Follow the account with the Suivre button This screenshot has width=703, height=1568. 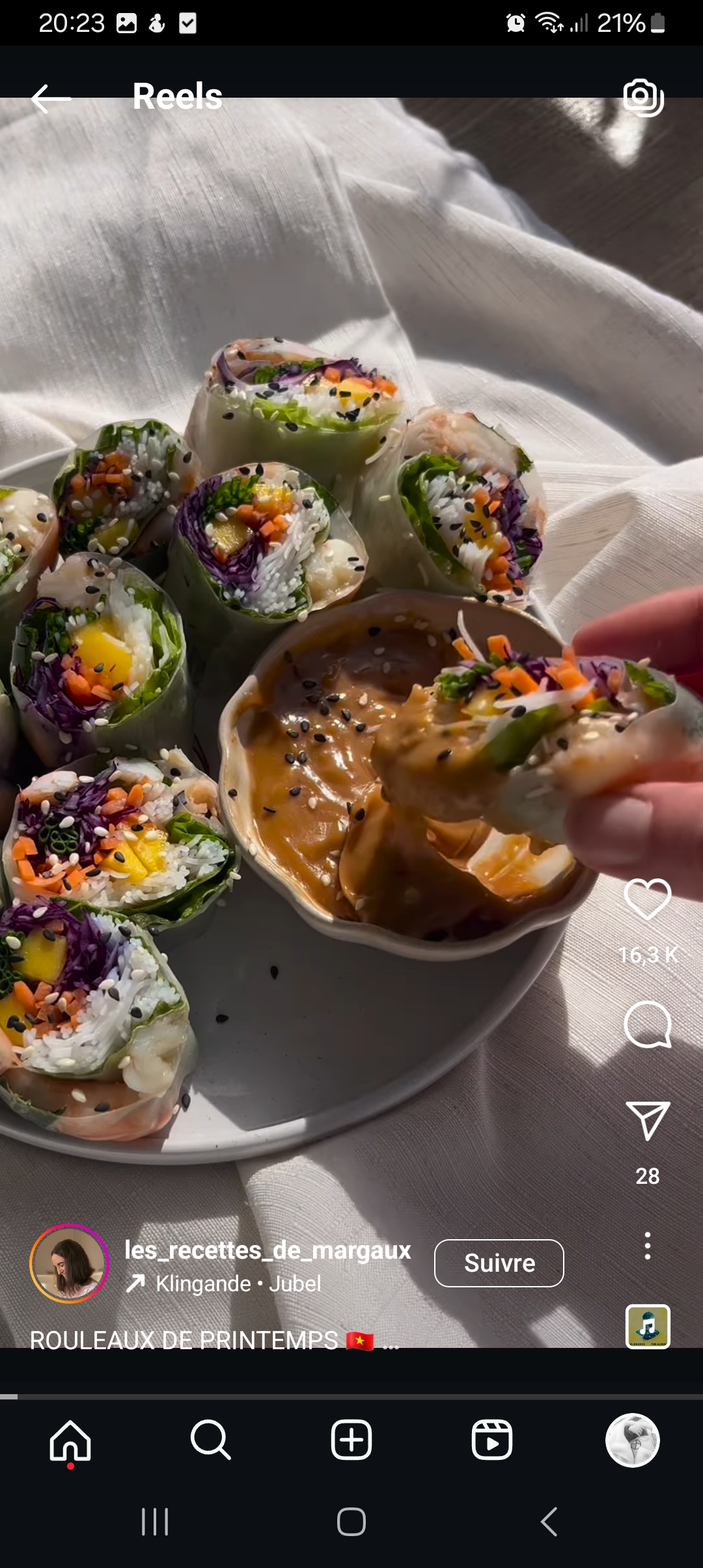point(499,1263)
